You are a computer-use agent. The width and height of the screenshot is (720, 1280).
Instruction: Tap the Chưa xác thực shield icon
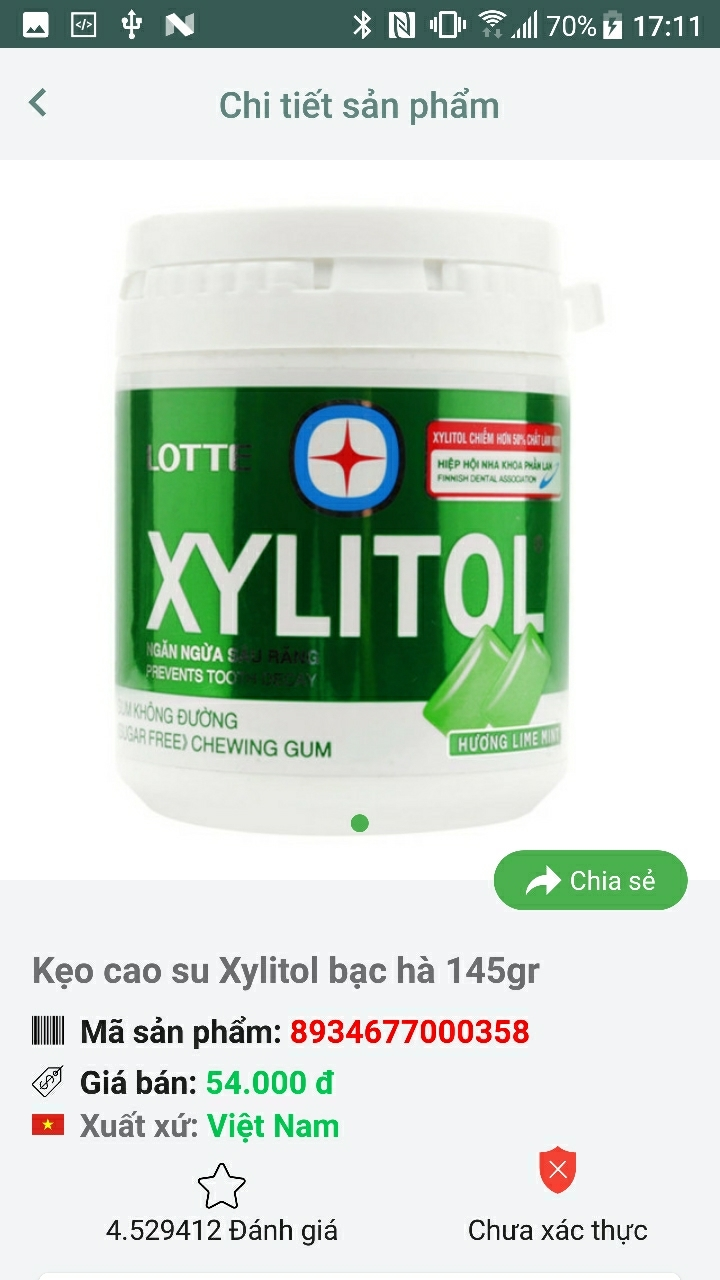(557, 1172)
